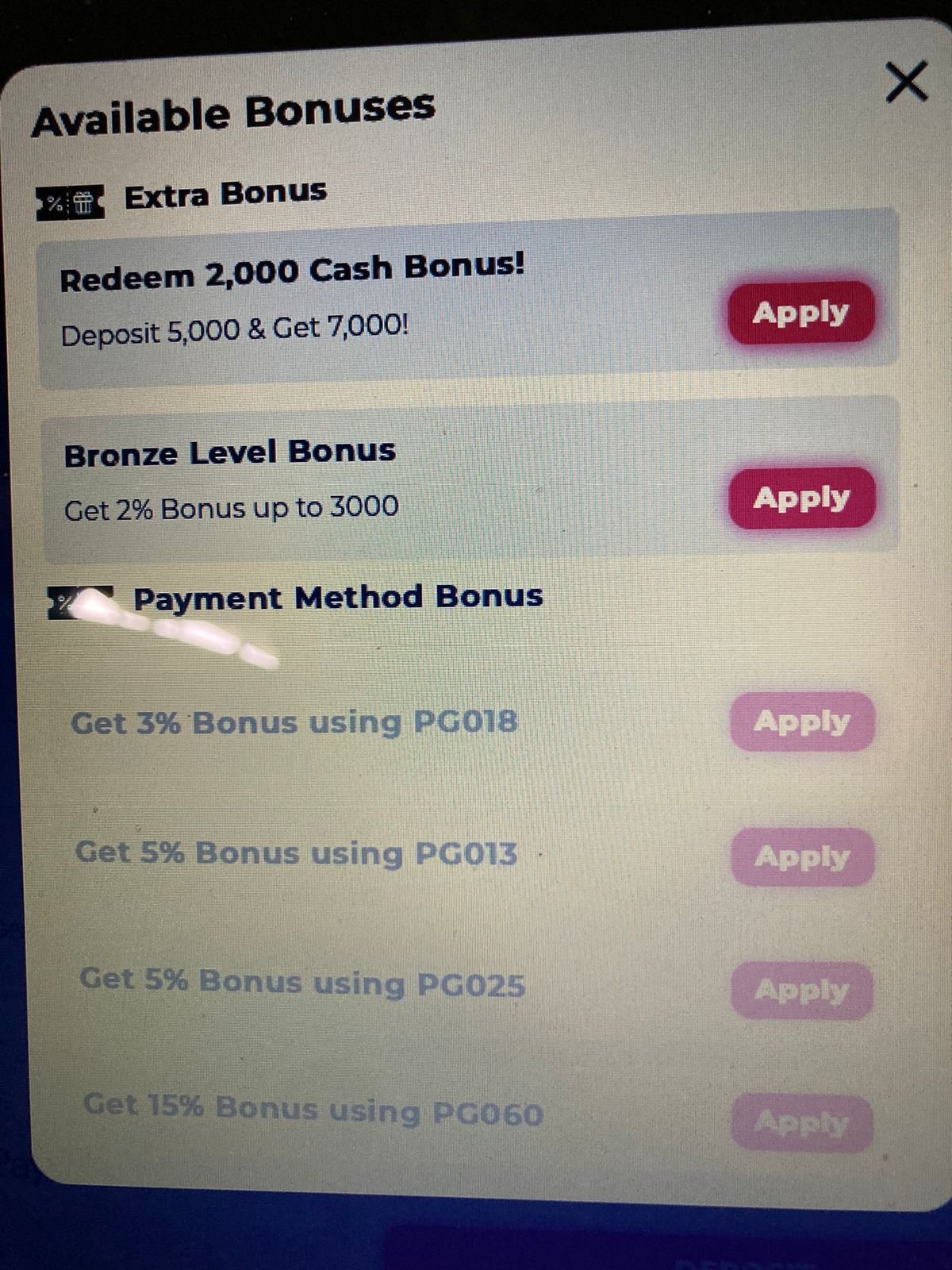This screenshot has width=952, height=1270.
Task: Apply the Bronze Level Bonus
Action: pos(800,498)
